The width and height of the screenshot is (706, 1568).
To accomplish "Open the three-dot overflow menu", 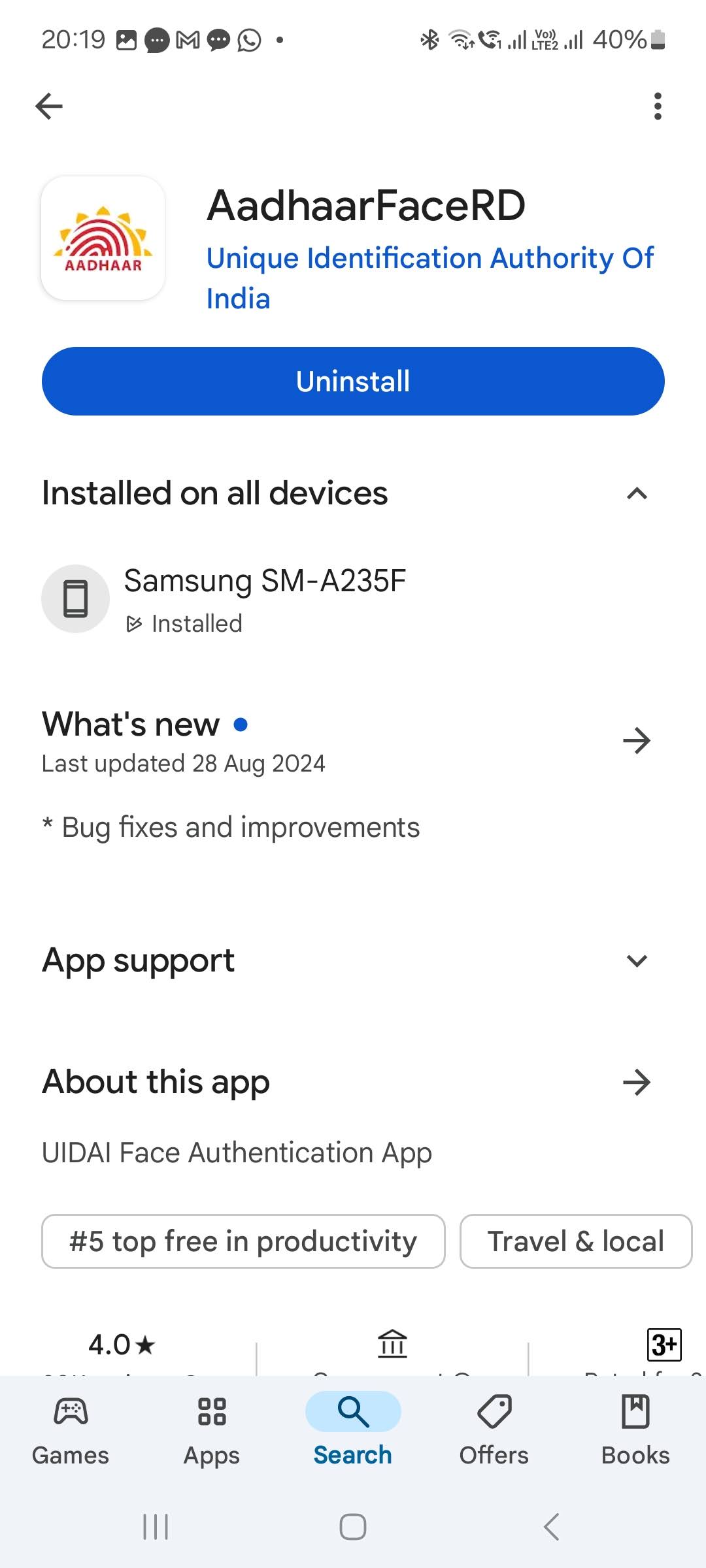I will [x=658, y=106].
